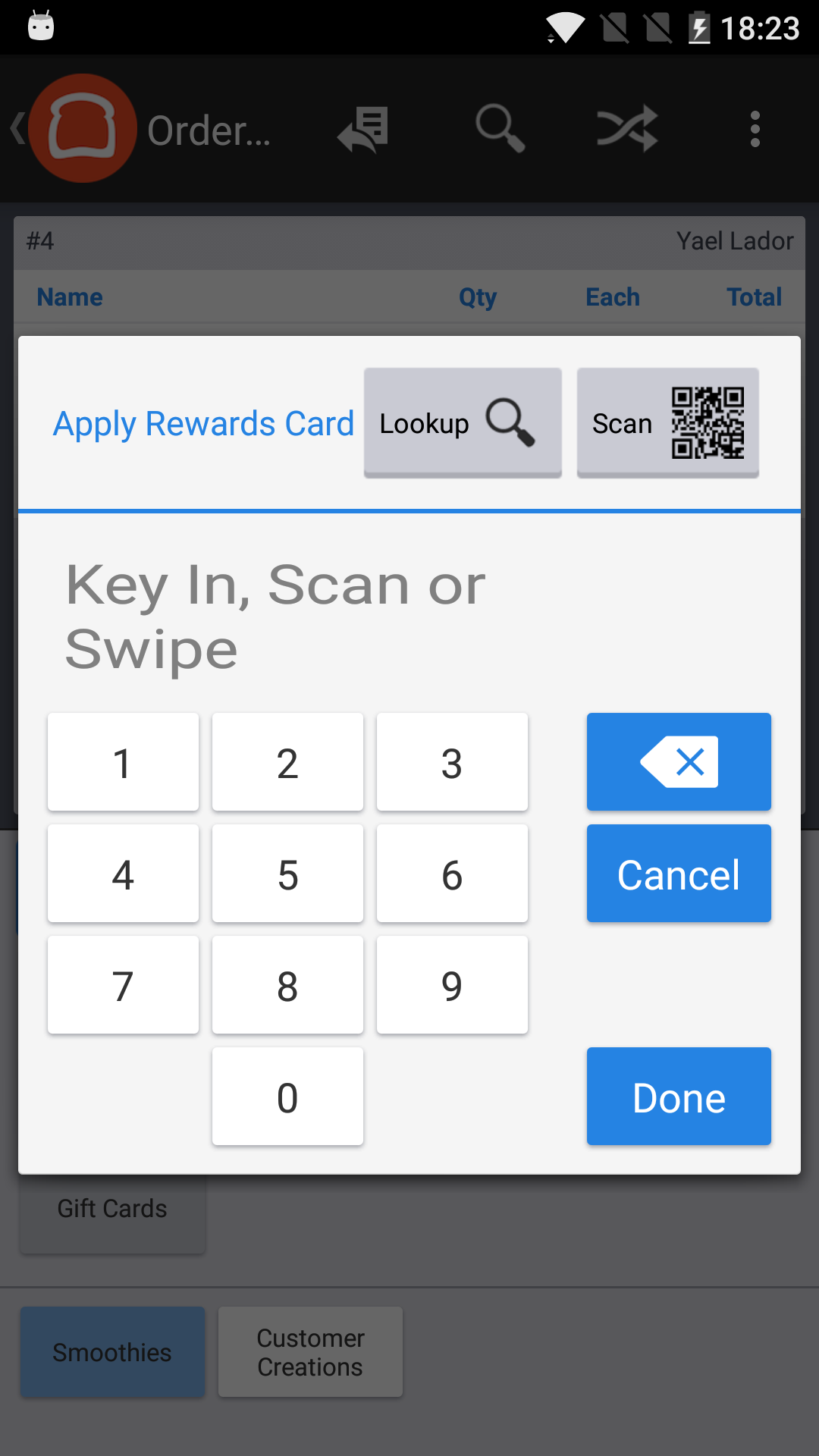Enter digit 5 on the keypad
This screenshot has height=1456, width=819.
pyautogui.click(x=287, y=874)
